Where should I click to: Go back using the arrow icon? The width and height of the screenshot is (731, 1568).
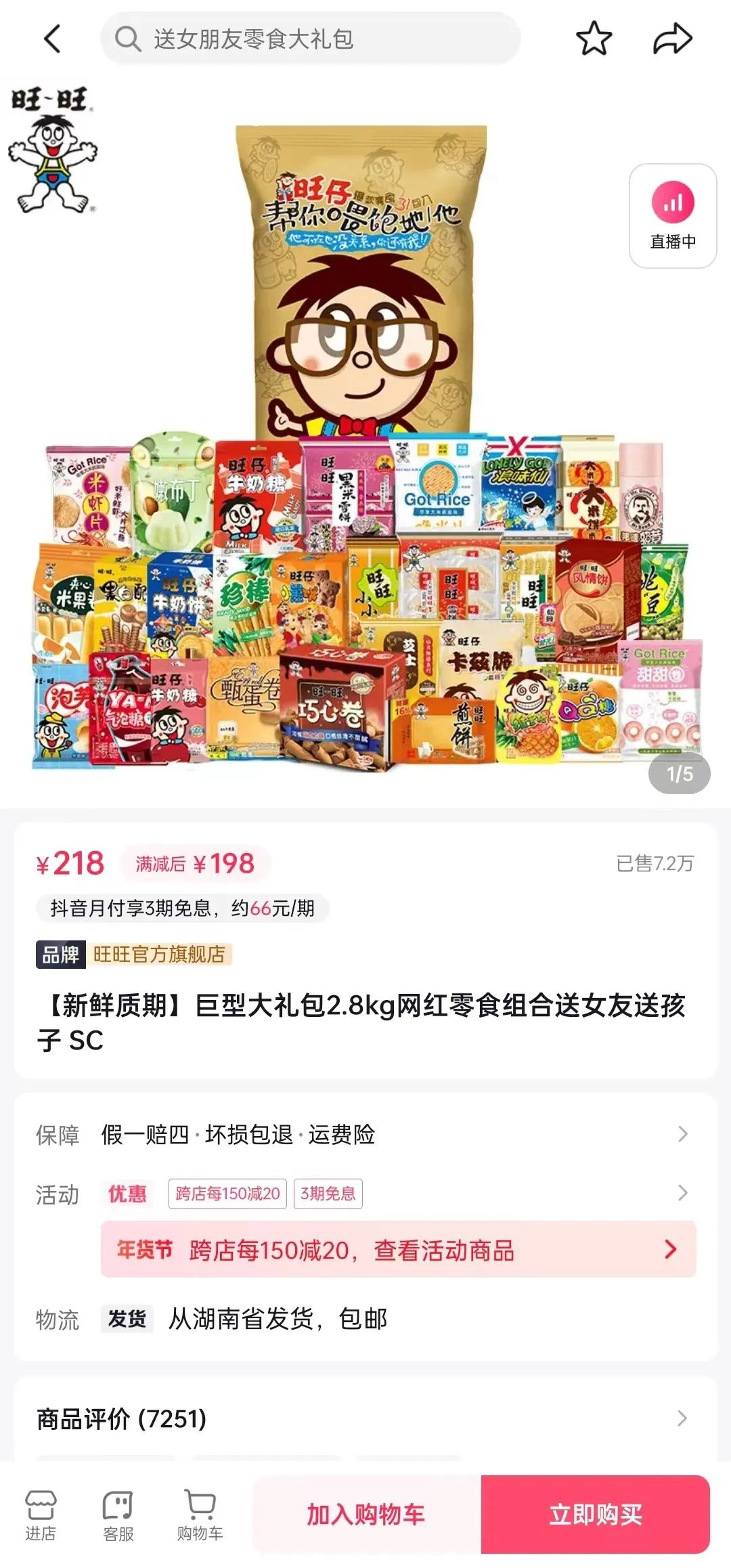point(52,39)
